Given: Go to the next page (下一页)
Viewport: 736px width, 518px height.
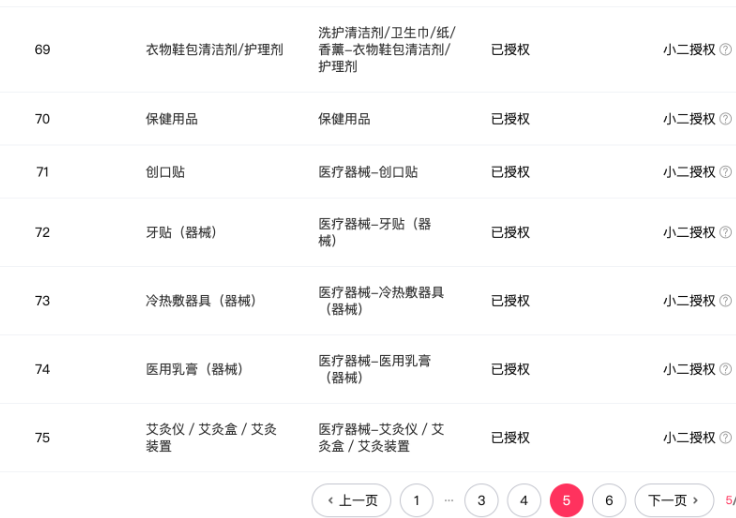Looking at the screenshot, I should click(x=673, y=500).
